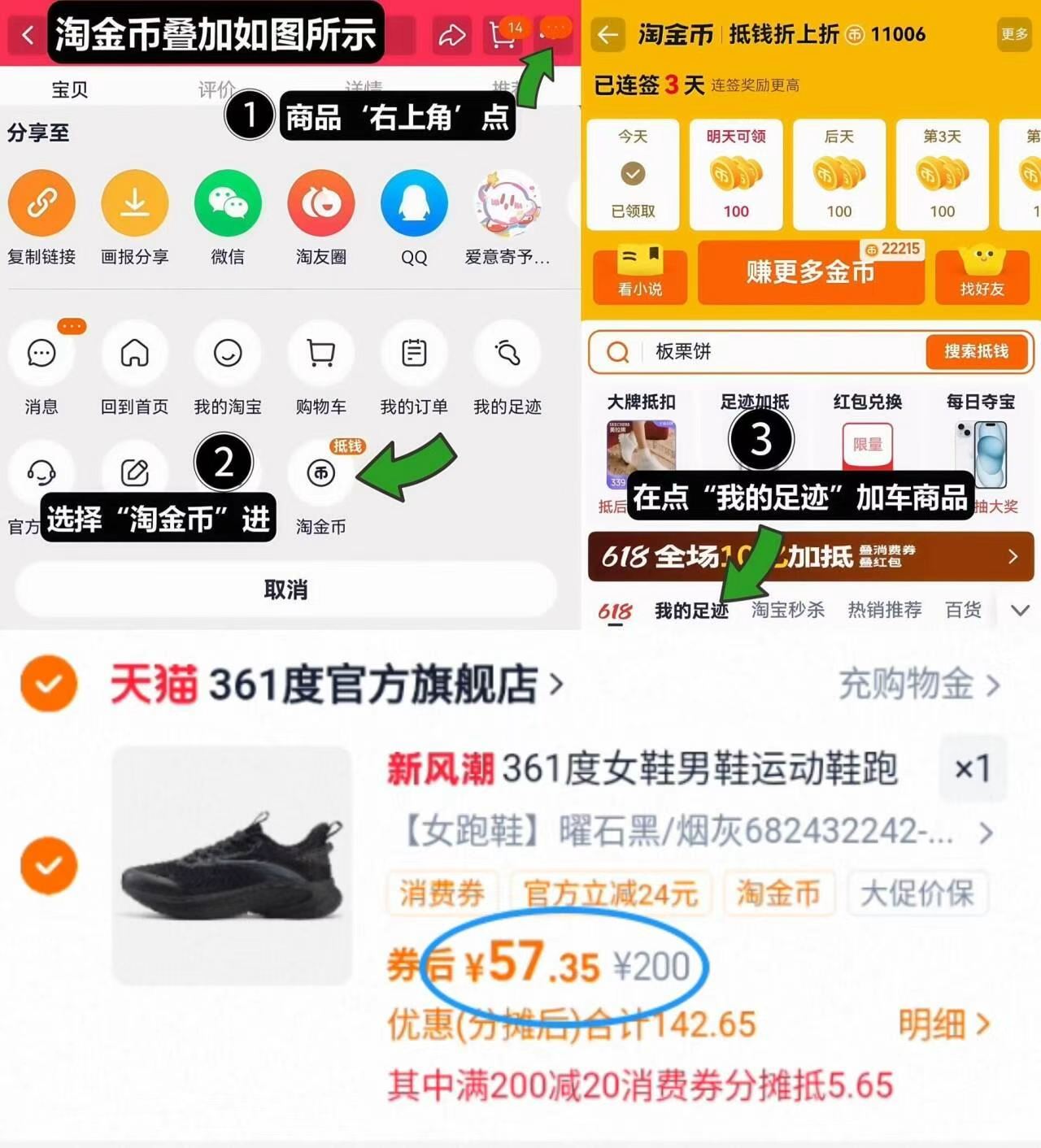Screen dimensions: 1041x1148
Task: Open the 购物车 shopping cart icon
Action: click(x=320, y=354)
